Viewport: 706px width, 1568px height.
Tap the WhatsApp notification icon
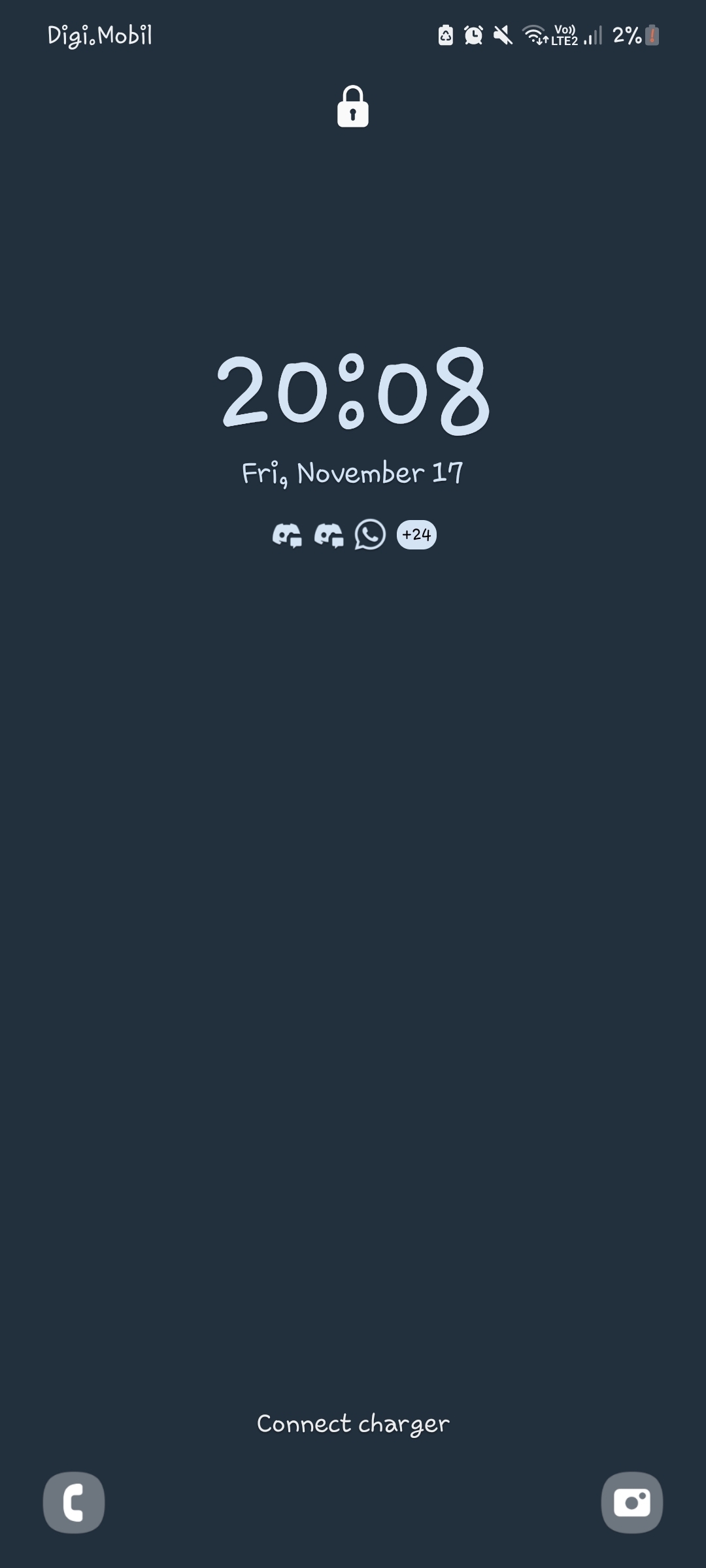[x=370, y=534]
